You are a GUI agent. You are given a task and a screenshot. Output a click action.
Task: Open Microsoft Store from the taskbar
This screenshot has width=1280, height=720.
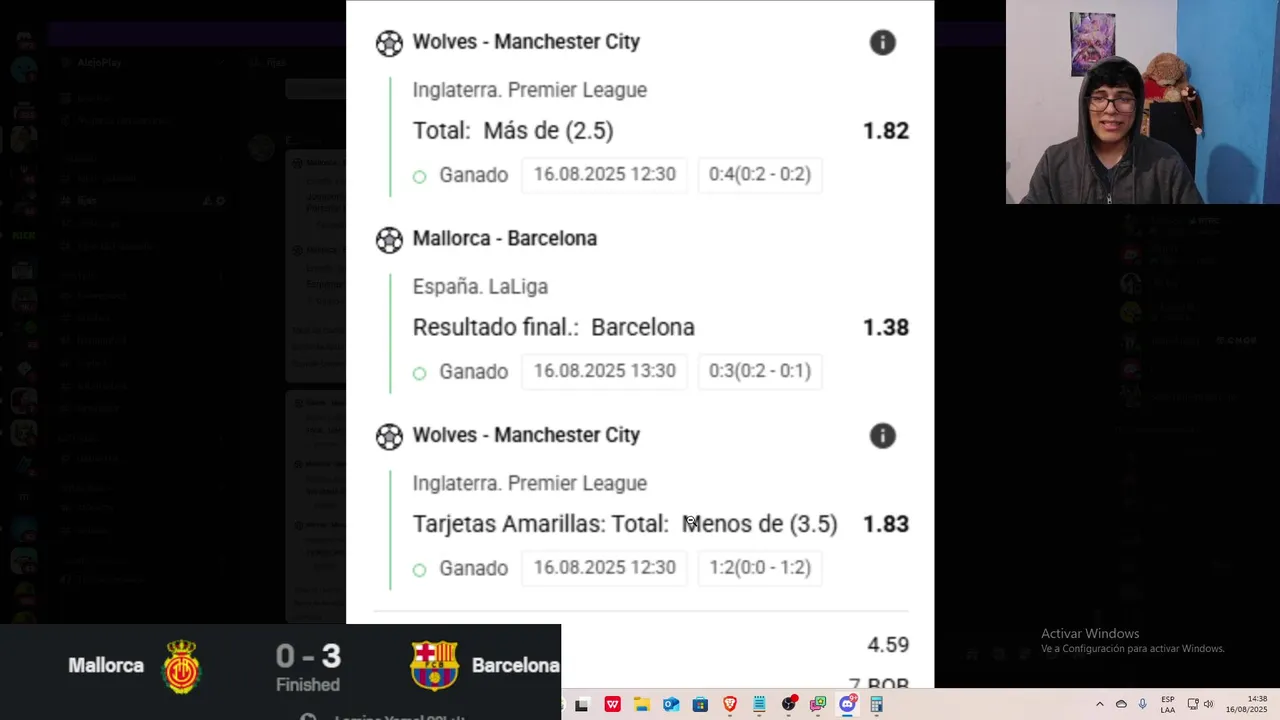(700, 704)
